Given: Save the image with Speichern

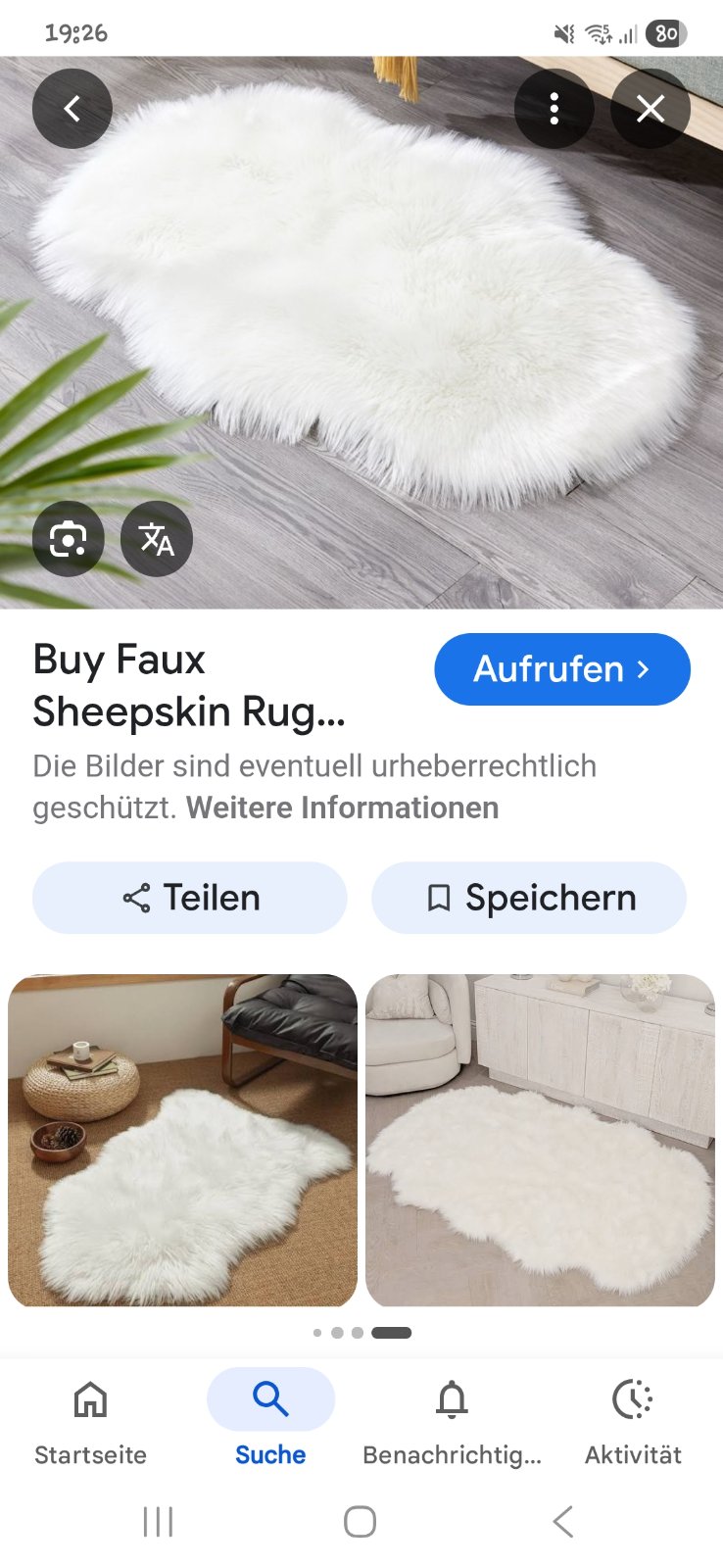Looking at the screenshot, I should tap(529, 898).
